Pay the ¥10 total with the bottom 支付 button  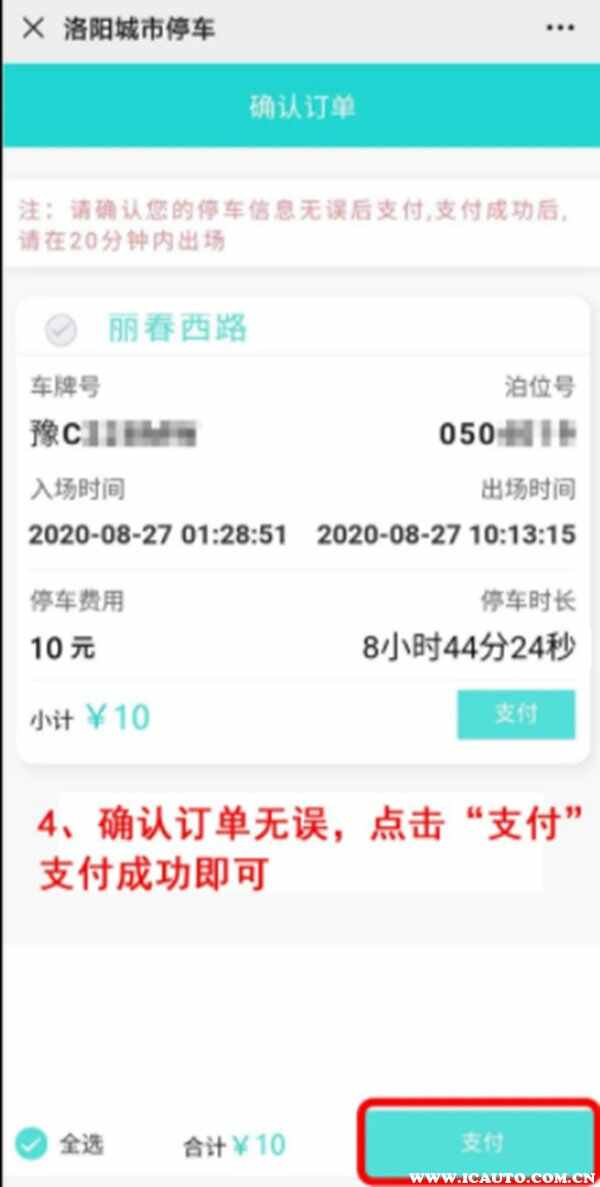[481, 1141]
